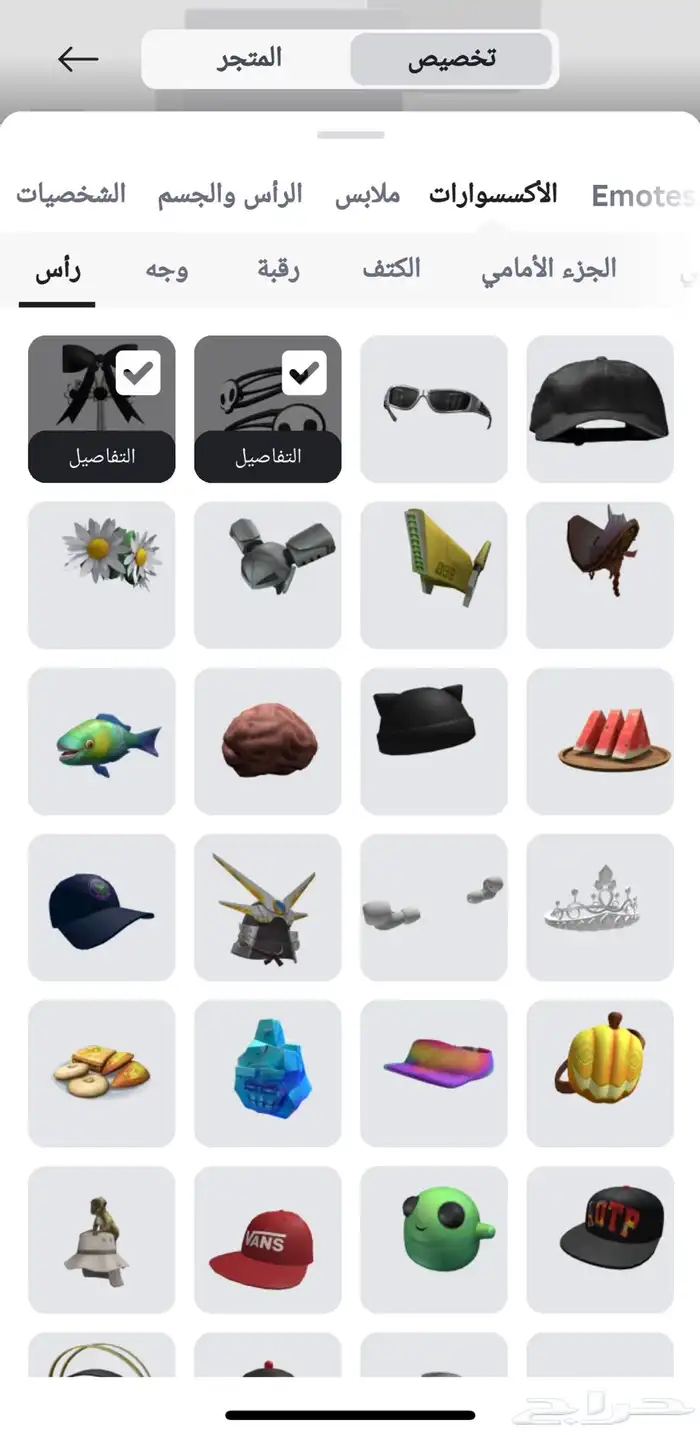This screenshot has width=700, height=1435.
Task: Open the Emotes category
Action: (x=642, y=195)
